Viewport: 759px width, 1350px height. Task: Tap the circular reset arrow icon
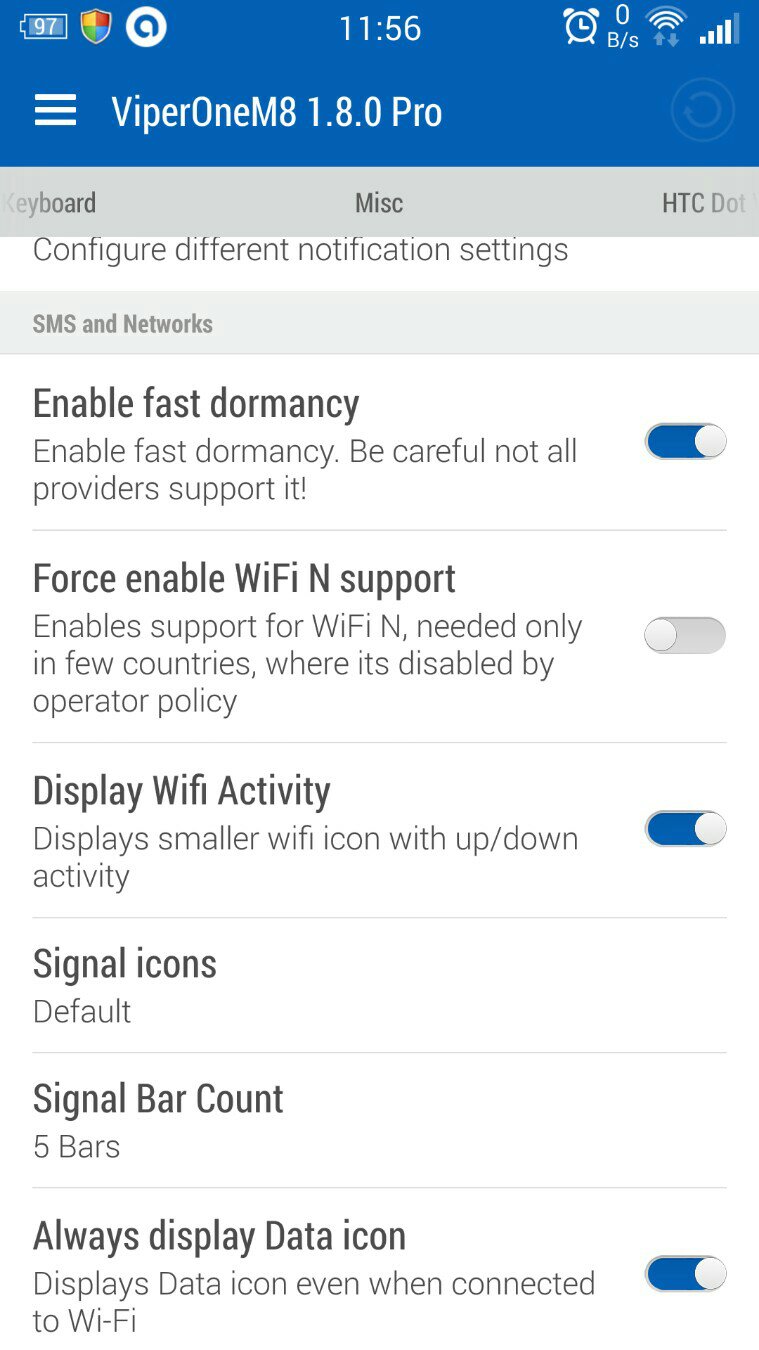702,111
